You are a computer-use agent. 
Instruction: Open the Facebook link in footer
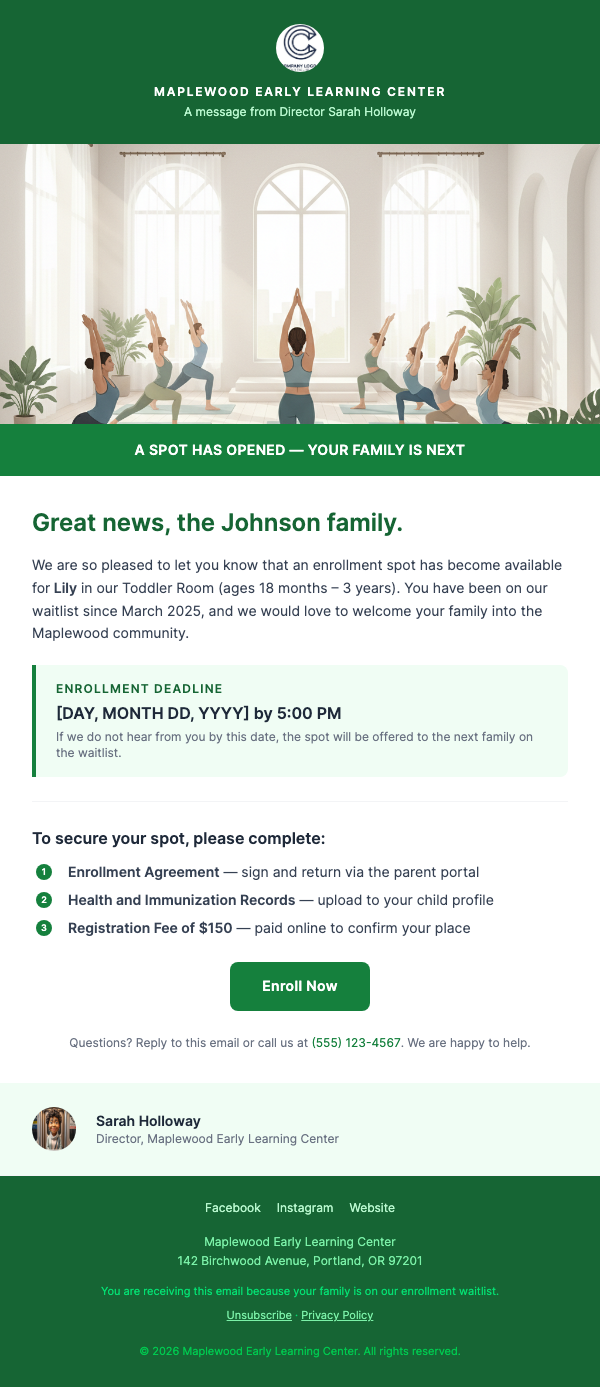coord(232,1207)
